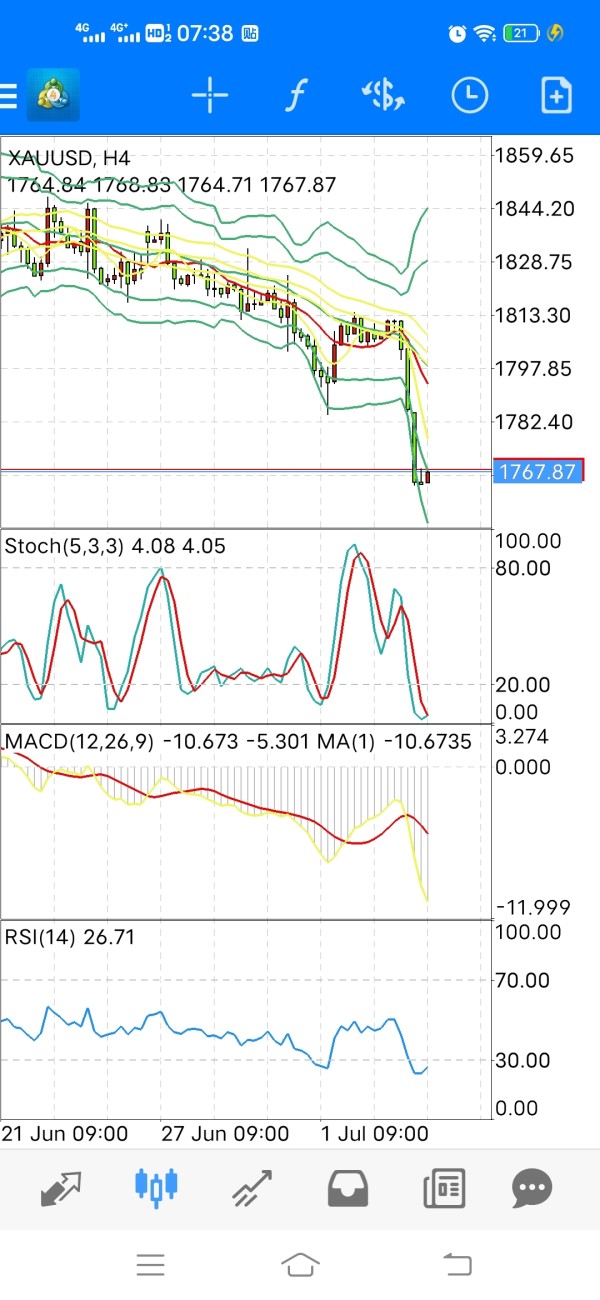
Task: Open the History inbox tab
Action: click(x=348, y=1189)
